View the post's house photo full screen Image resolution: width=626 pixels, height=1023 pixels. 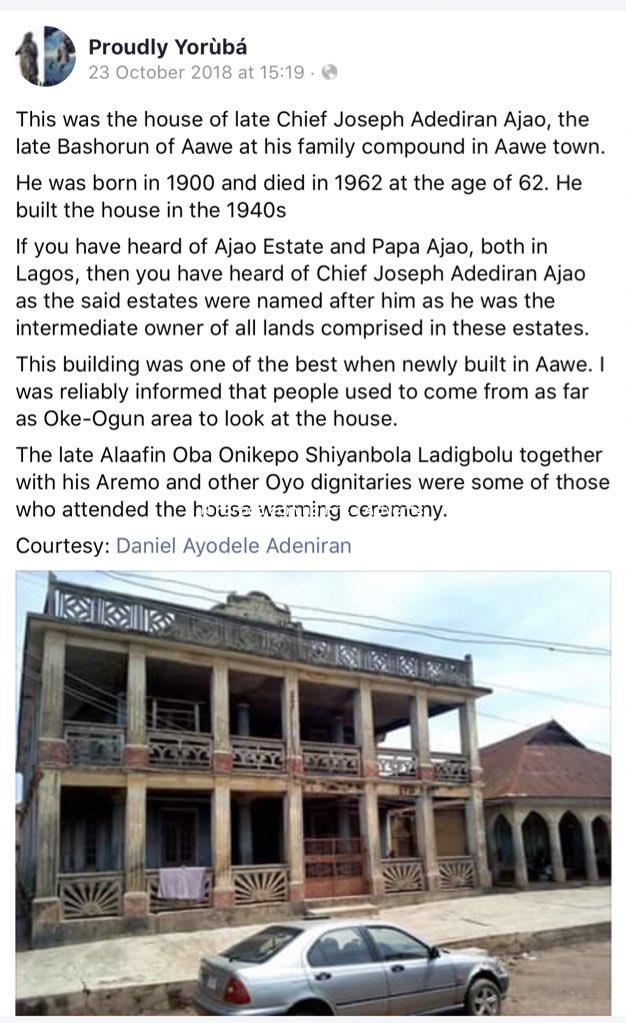tap(313, 790)
